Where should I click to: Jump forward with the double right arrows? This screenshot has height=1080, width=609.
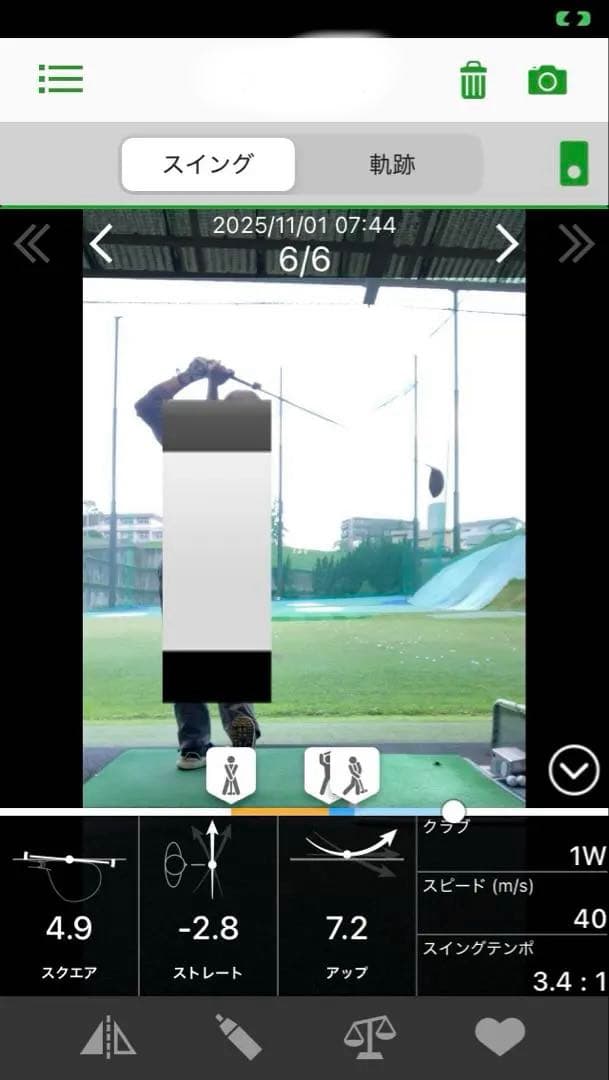coord(576,244)
